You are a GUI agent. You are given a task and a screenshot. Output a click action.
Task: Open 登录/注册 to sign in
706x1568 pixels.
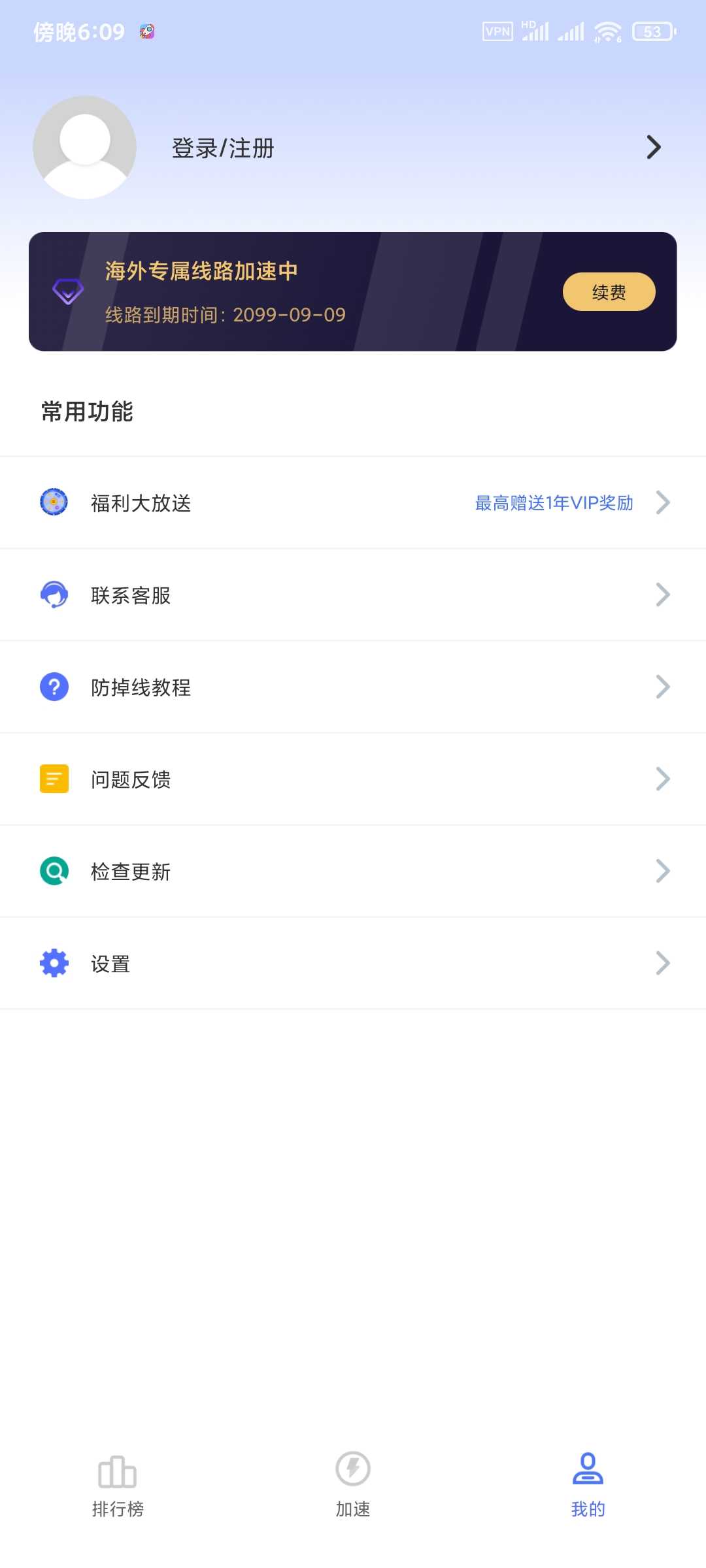[x=223, y=148]
